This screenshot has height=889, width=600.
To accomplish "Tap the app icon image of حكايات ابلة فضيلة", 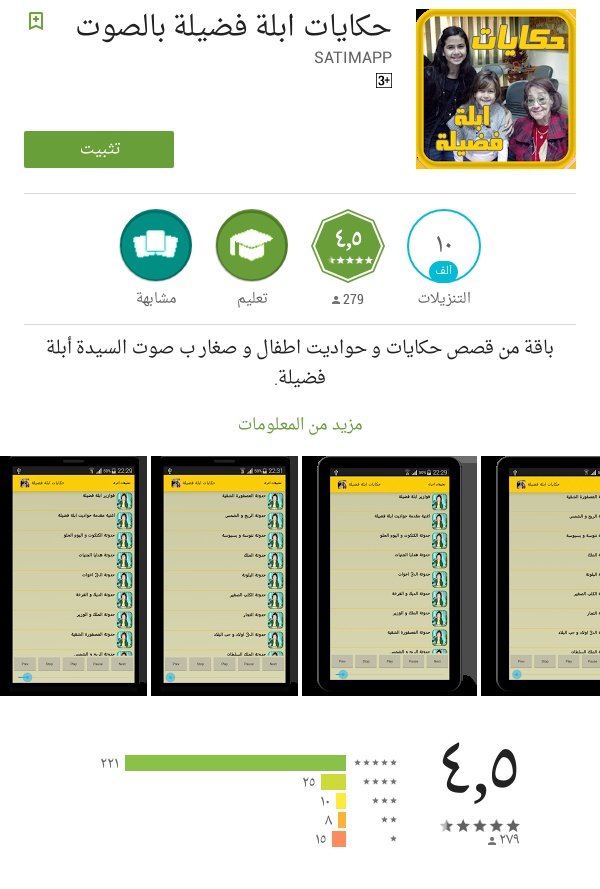I will point(496,88).
